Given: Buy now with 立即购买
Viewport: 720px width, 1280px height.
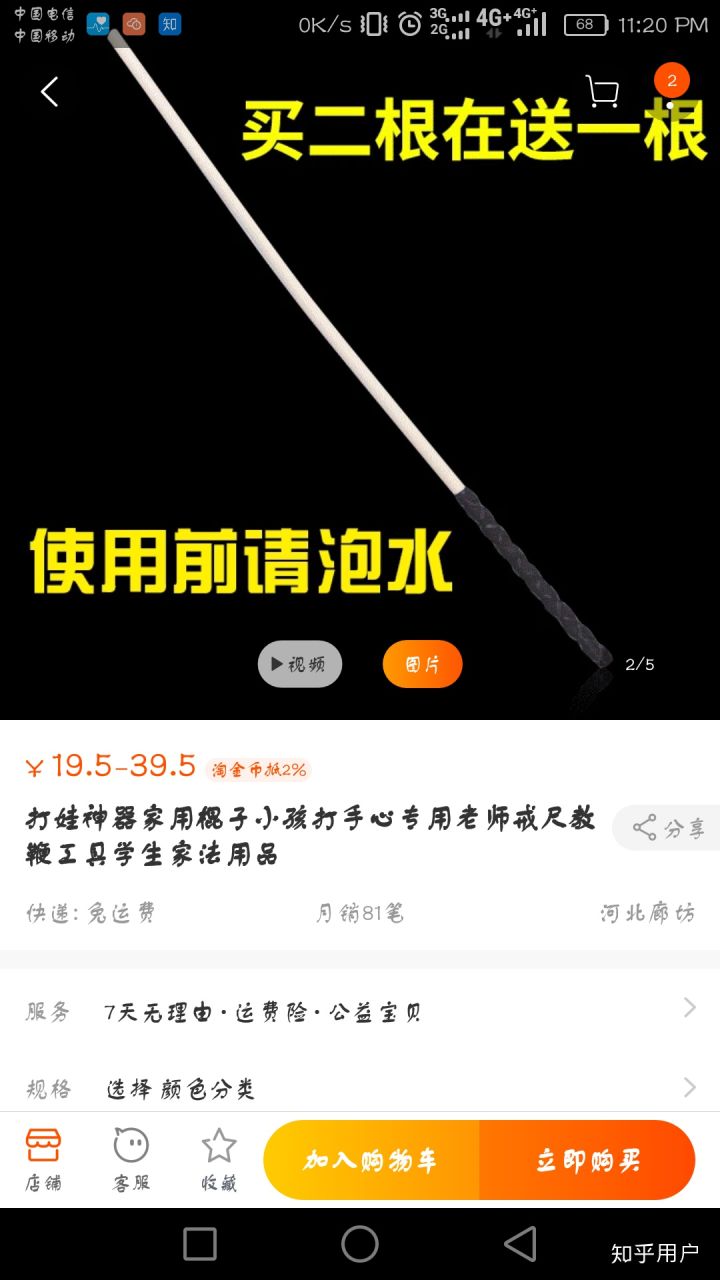Looking at the screenshot, I should [x=588, y=1160].
